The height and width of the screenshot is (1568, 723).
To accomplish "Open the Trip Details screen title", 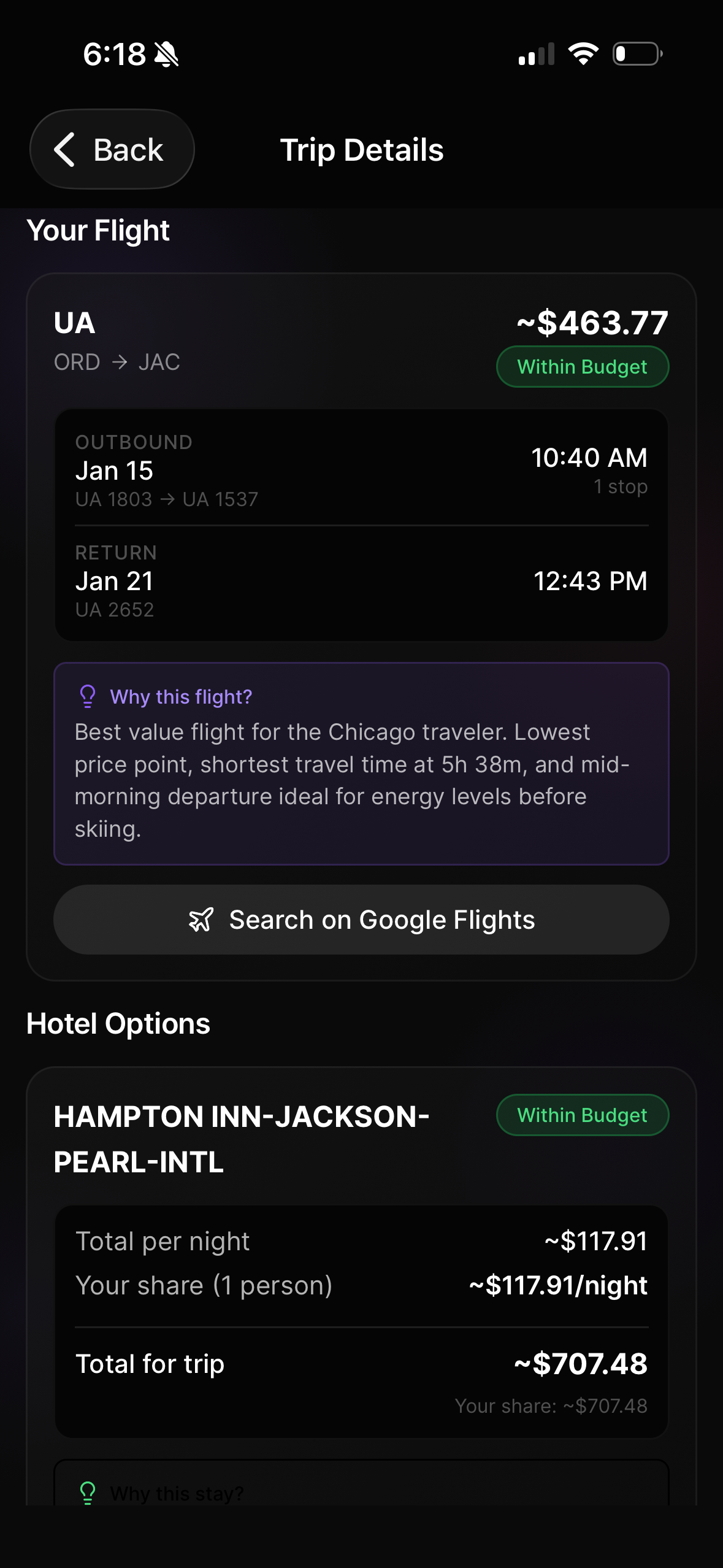I will pos(361,149).
